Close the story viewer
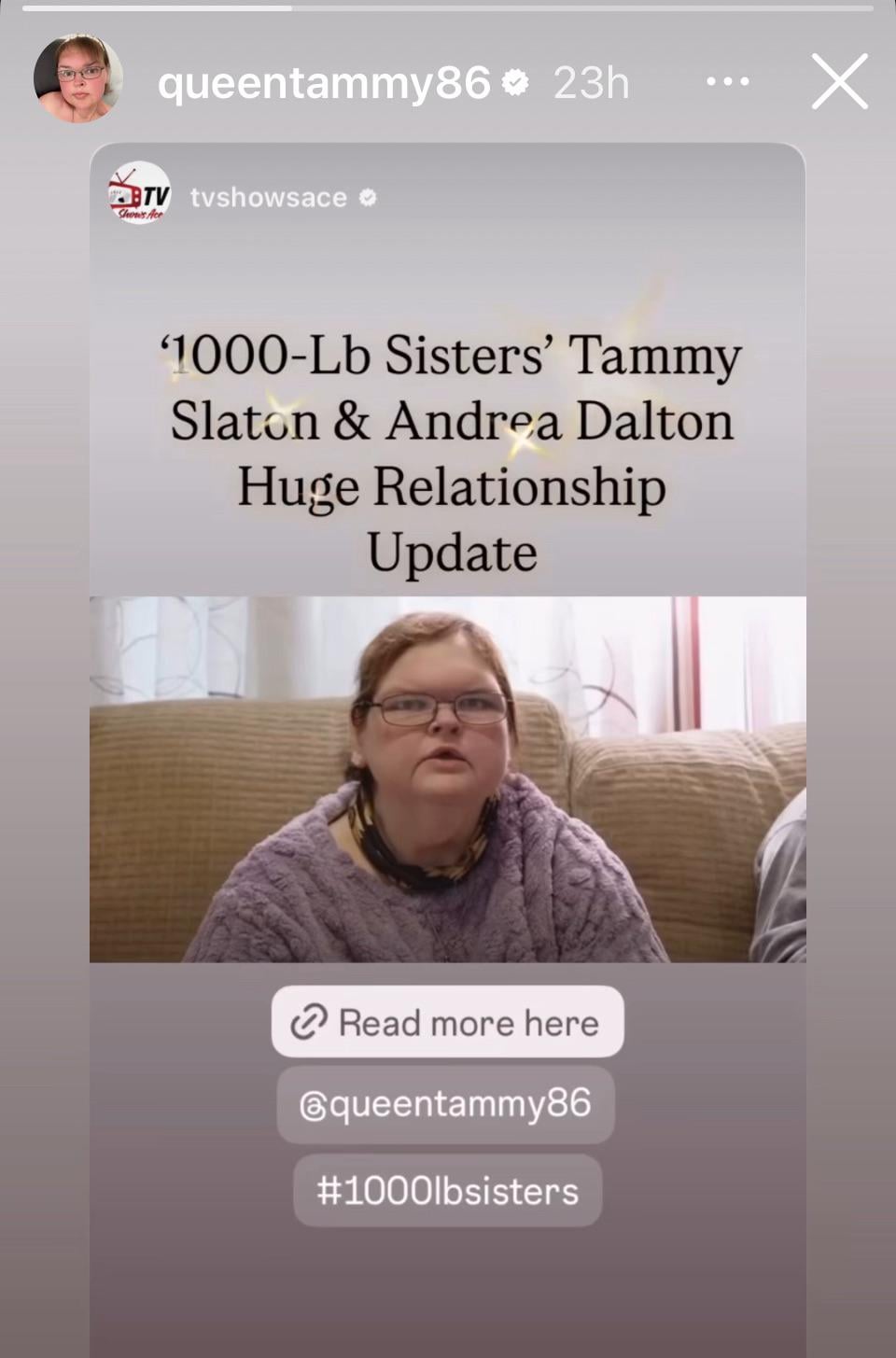 (x=839, y=82)
